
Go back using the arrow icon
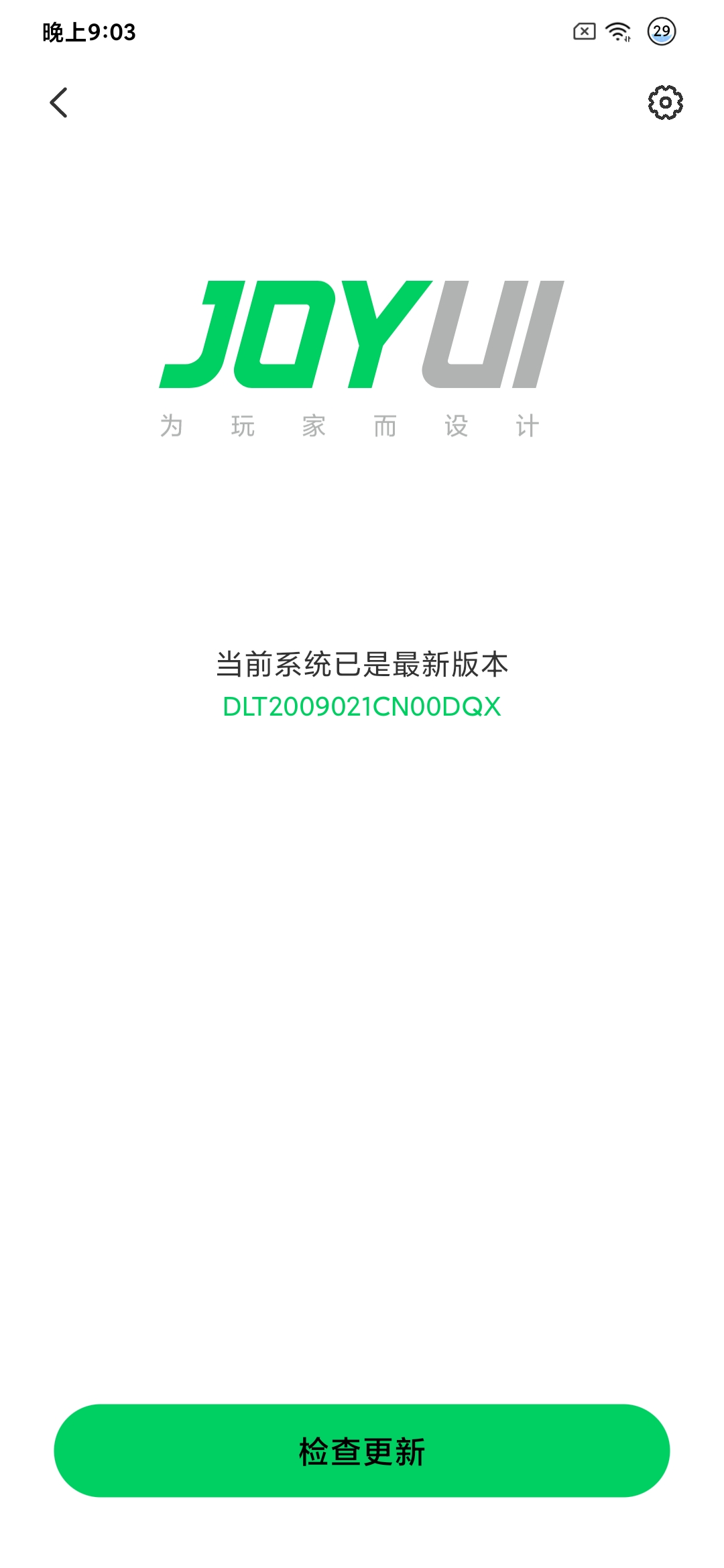(x=59, y=103)
